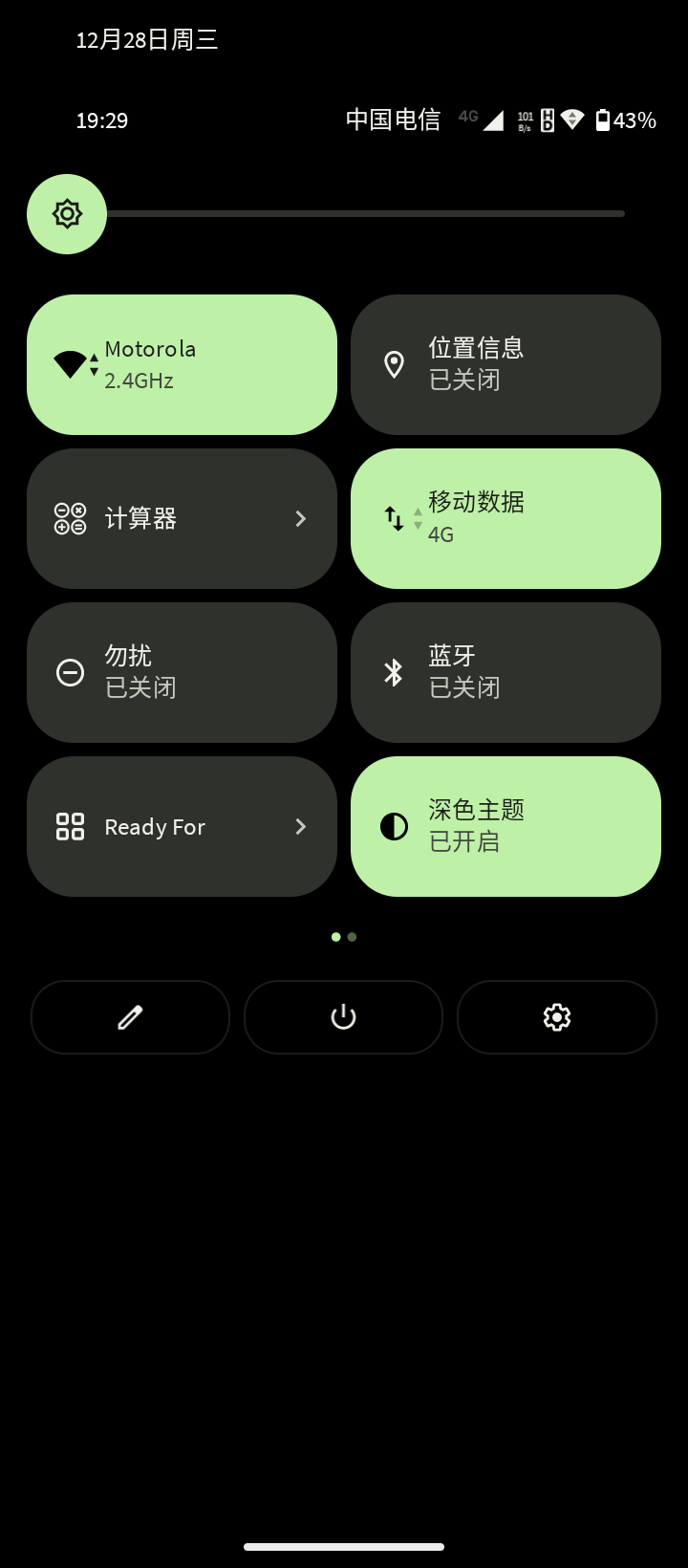Turn on location info (位置信息)
The width and height of the screenshot is (688, 1568).
[505, 364]
